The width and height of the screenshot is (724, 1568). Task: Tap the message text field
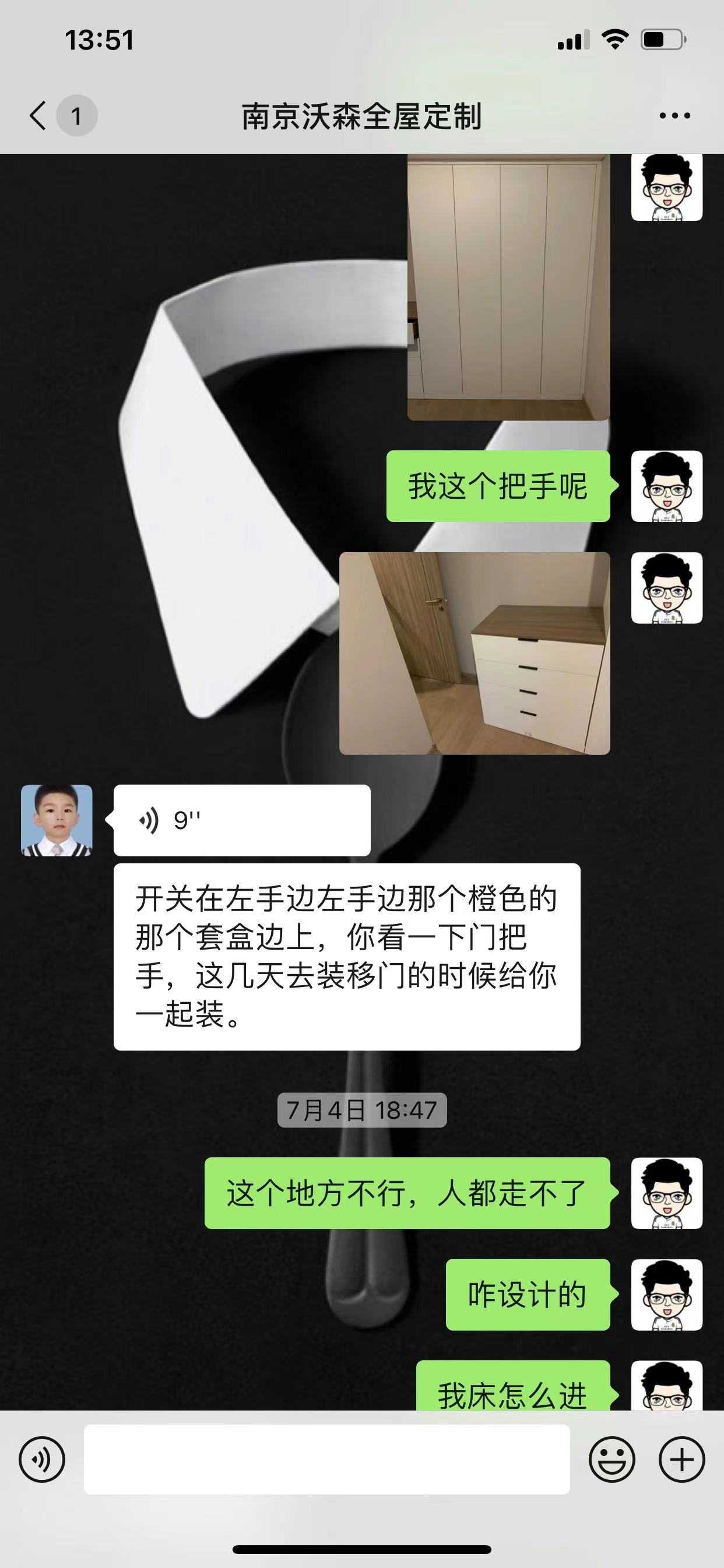[326, 1459]
